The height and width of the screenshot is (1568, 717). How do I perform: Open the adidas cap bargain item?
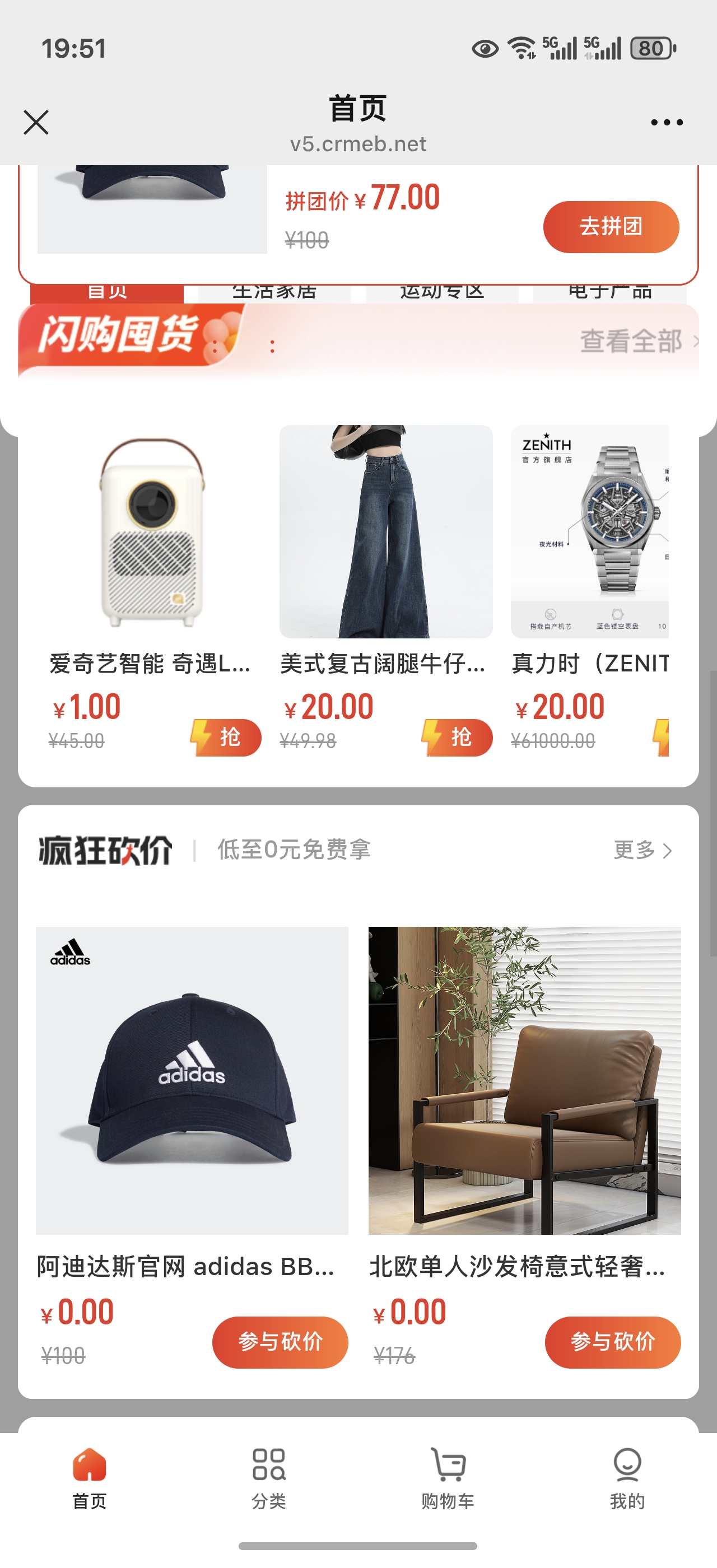point(192,1080)
